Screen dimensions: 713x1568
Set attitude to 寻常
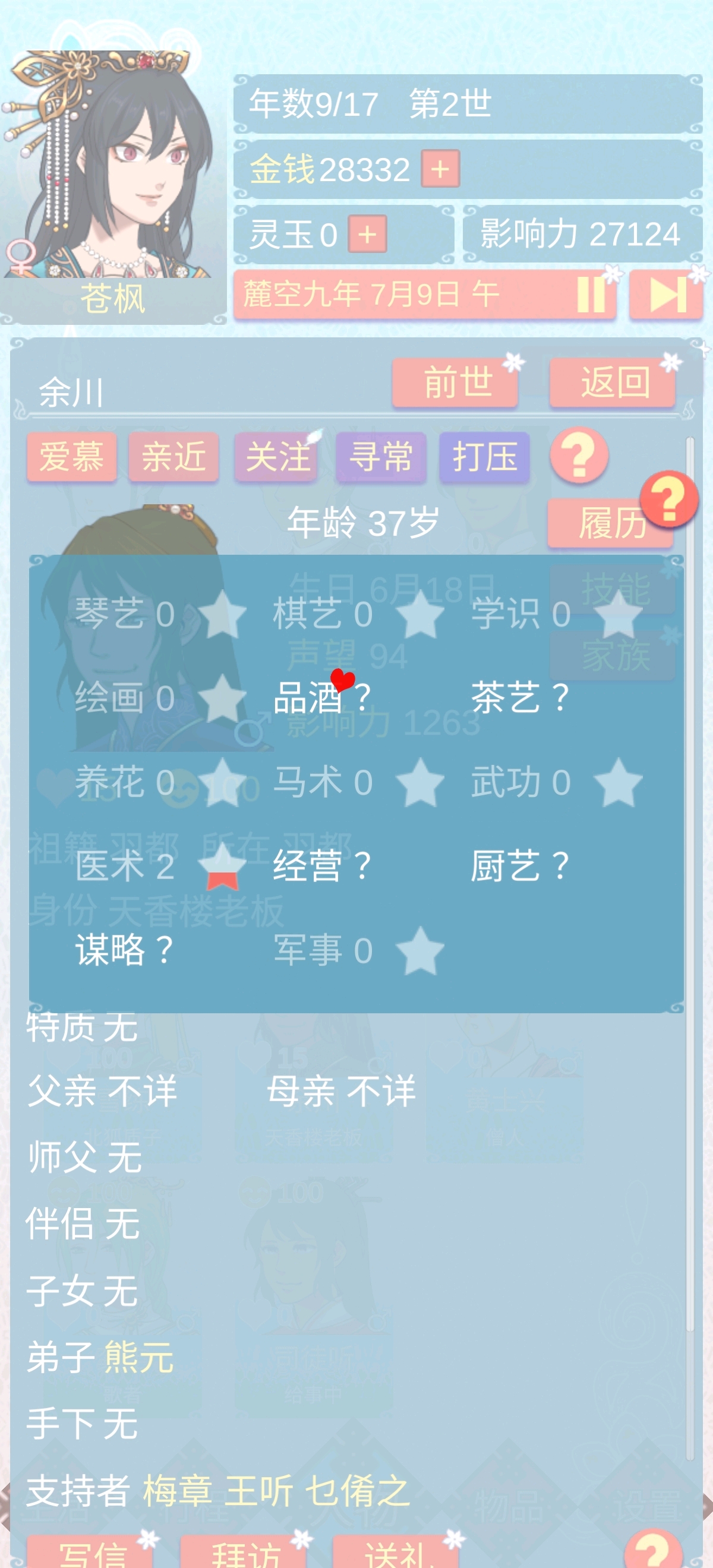[380, 457]
